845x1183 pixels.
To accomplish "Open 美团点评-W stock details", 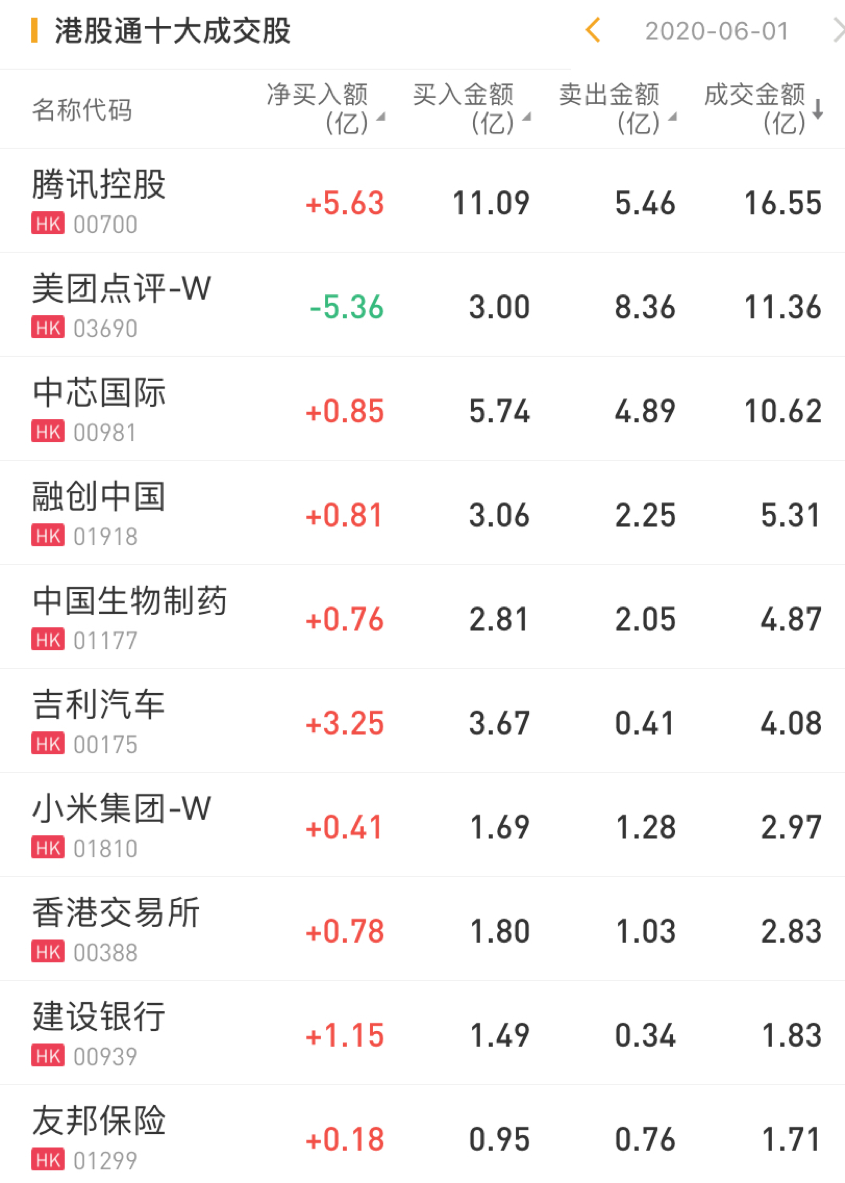I will point(121,304).
